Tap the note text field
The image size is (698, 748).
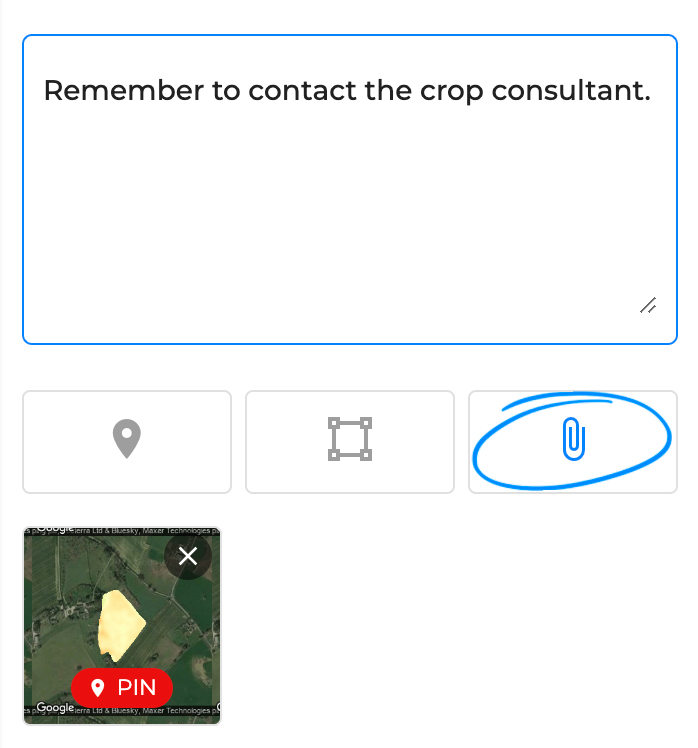349,189
